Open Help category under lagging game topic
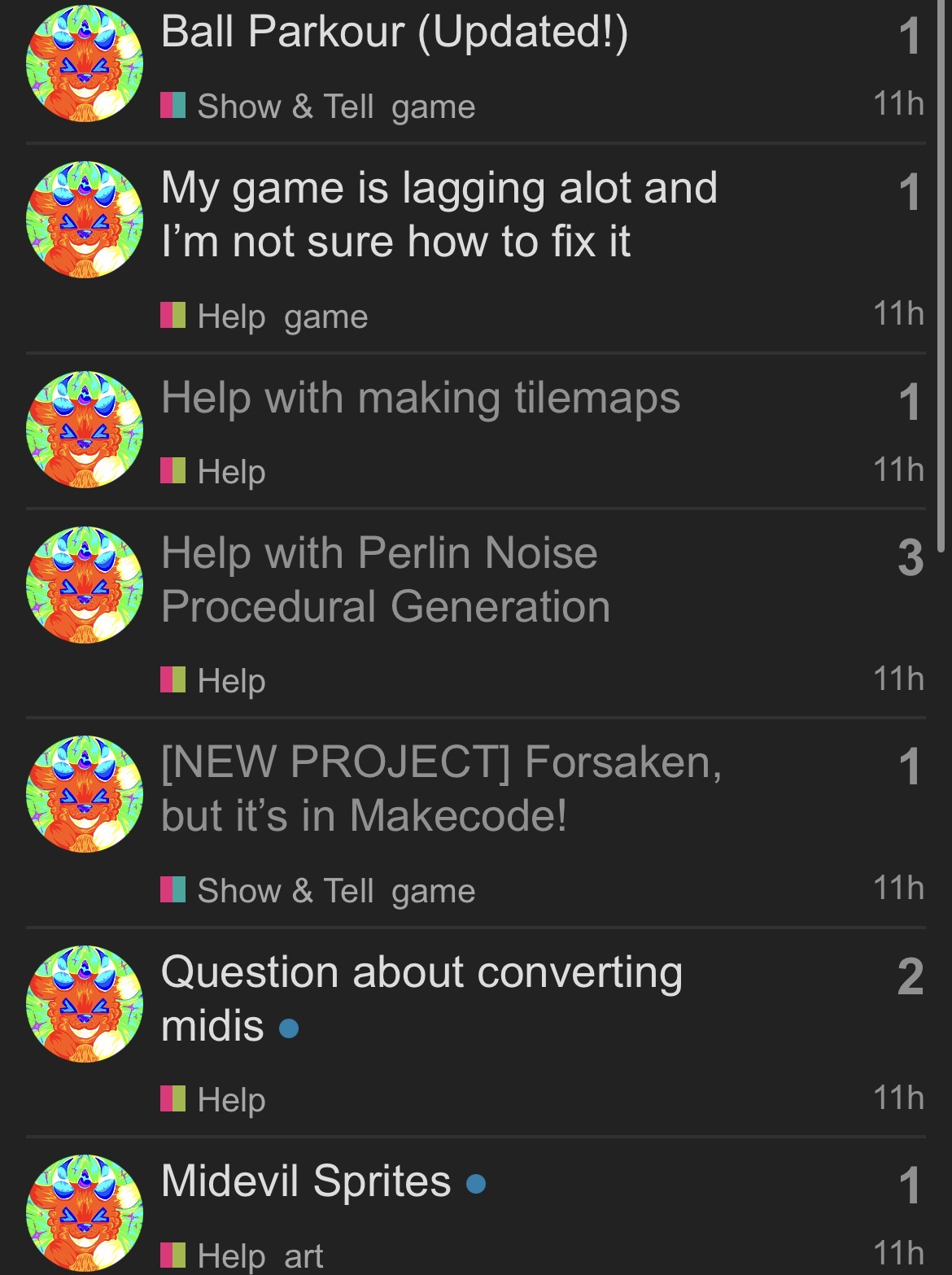Viewport: 952px width, 1275px height. [230, 317]
